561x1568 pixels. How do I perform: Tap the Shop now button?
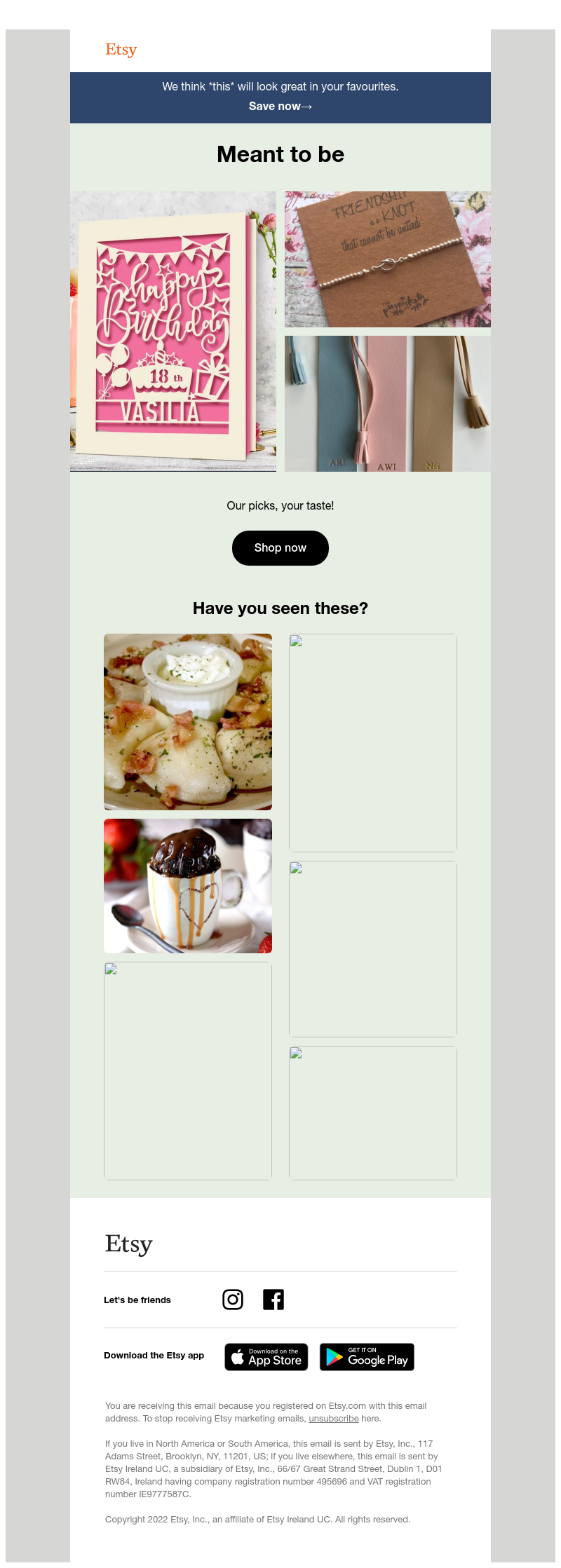point(280,548)
